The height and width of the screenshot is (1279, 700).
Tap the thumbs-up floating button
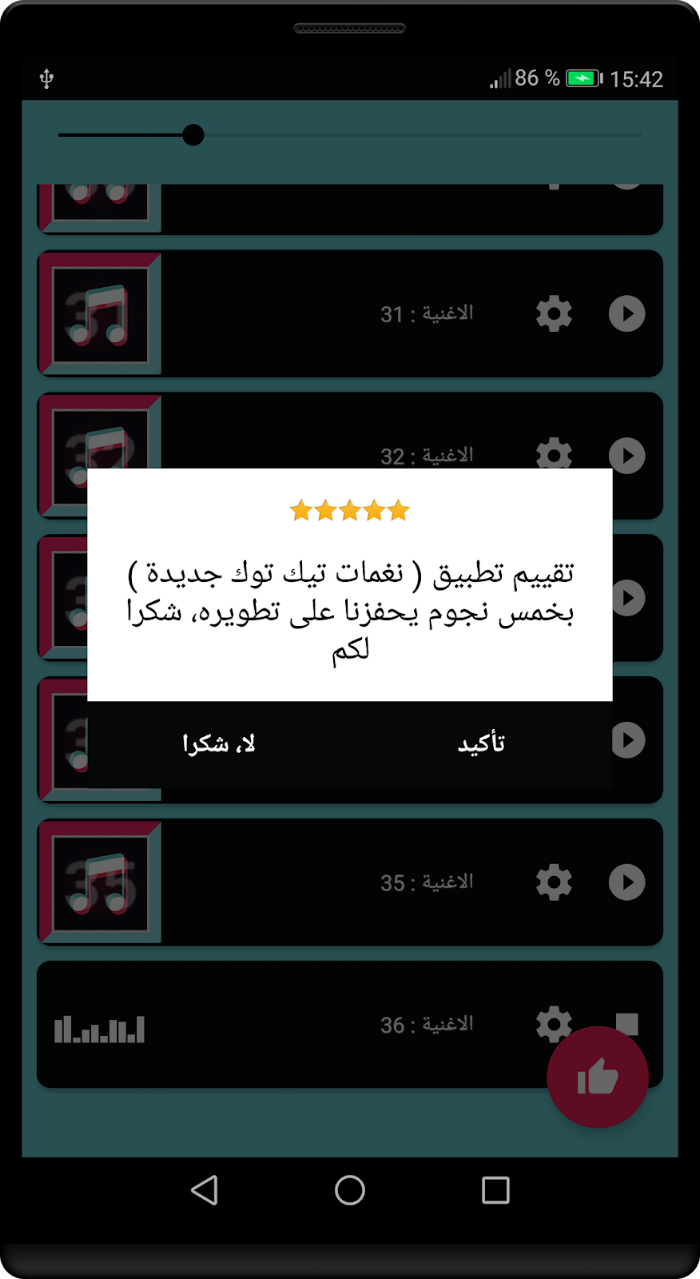pyautogui.click(x=598, y=1077)
